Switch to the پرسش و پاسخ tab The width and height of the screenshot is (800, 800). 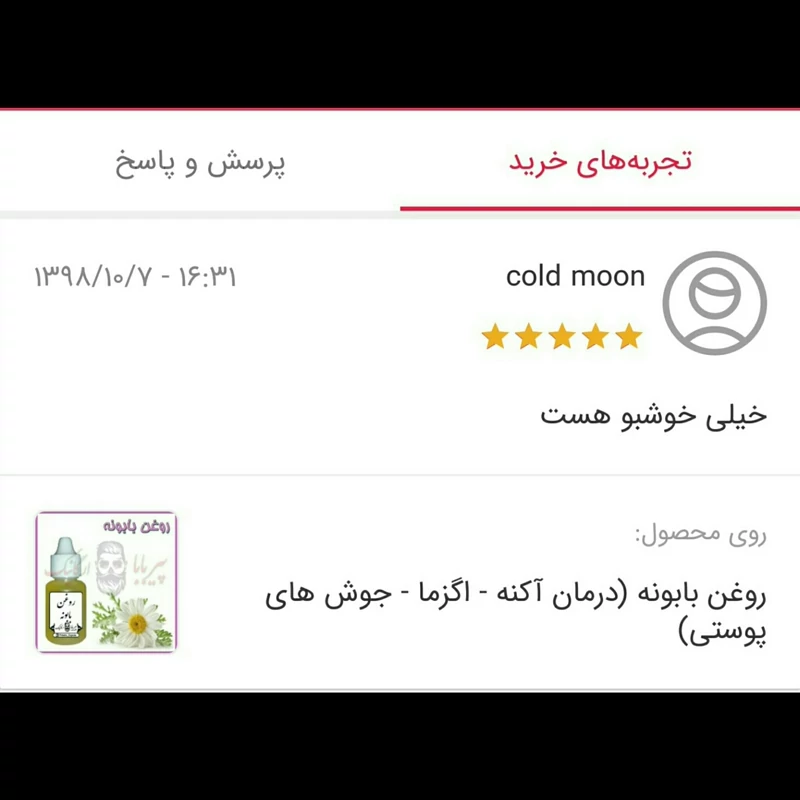pyautogui.click(x=200, y=163)
